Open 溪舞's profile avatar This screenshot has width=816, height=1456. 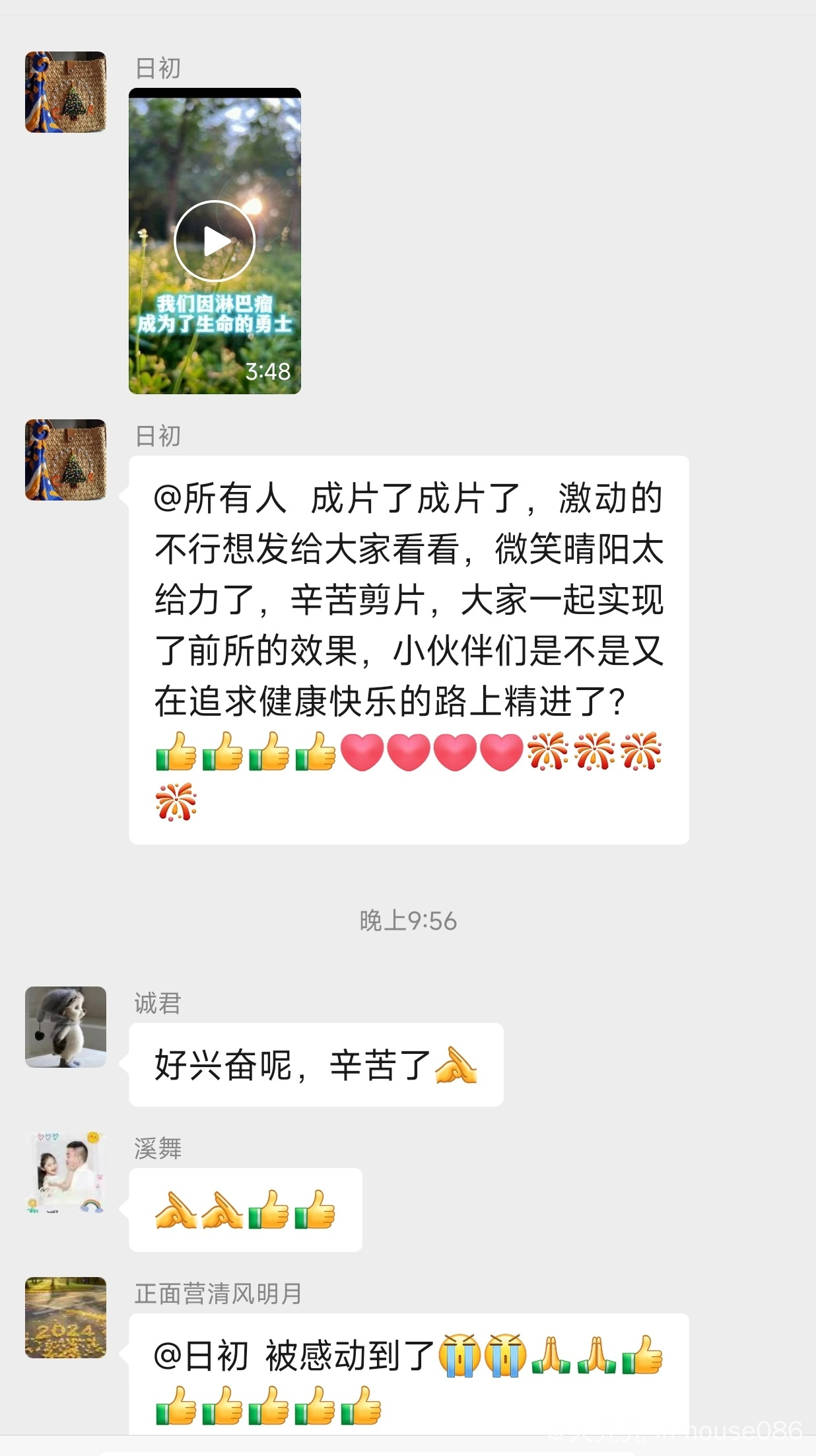pyautogui.click(x=65, y=1173)
